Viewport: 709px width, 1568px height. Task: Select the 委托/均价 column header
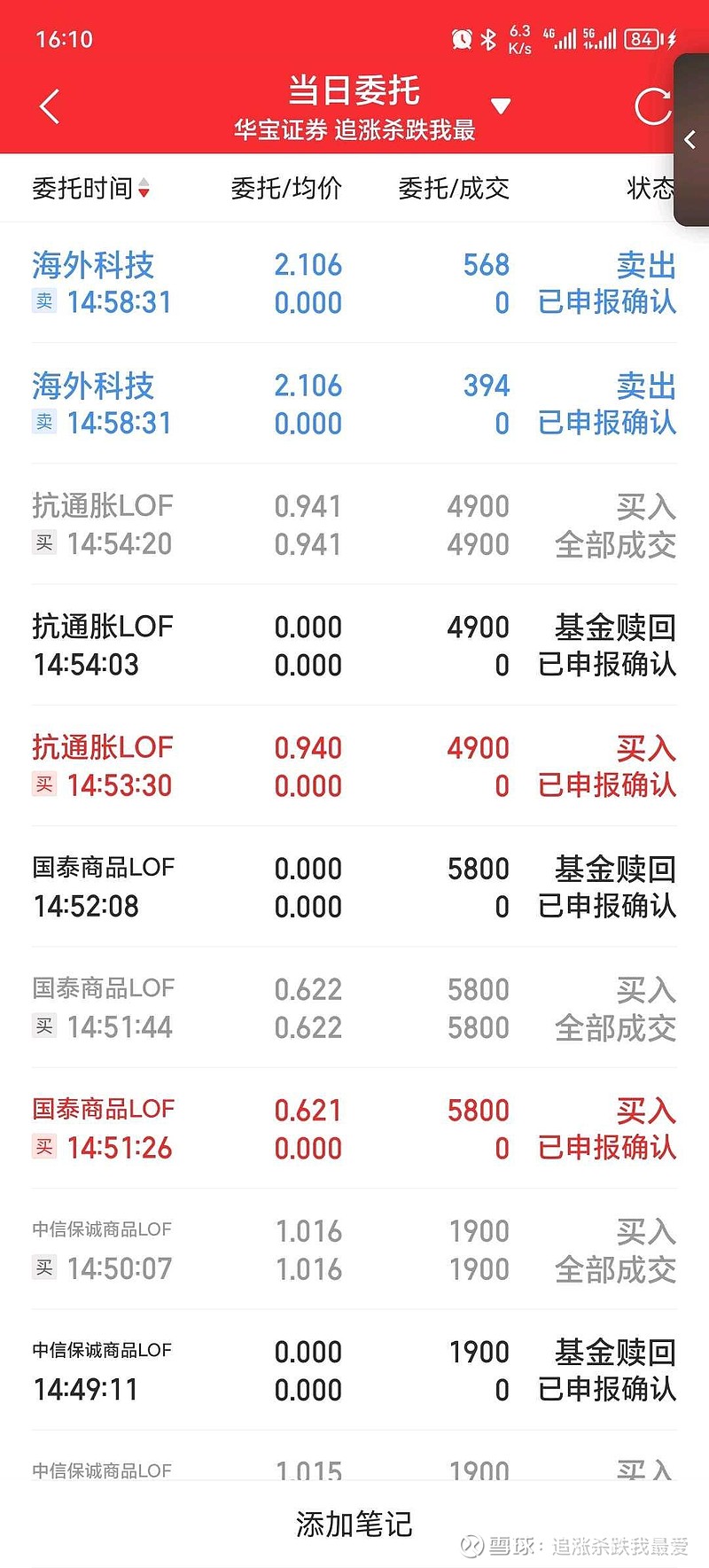tap(289, 188)
